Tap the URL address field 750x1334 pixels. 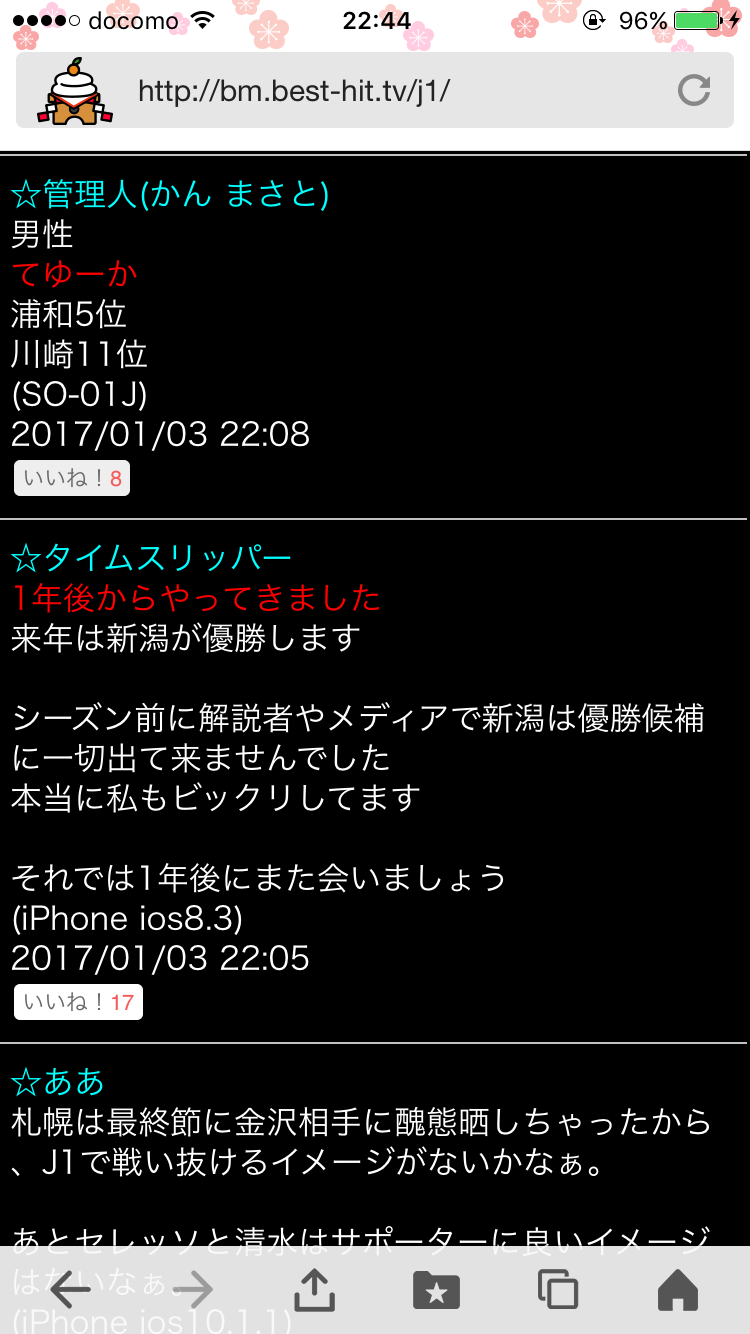coord(380,91)
